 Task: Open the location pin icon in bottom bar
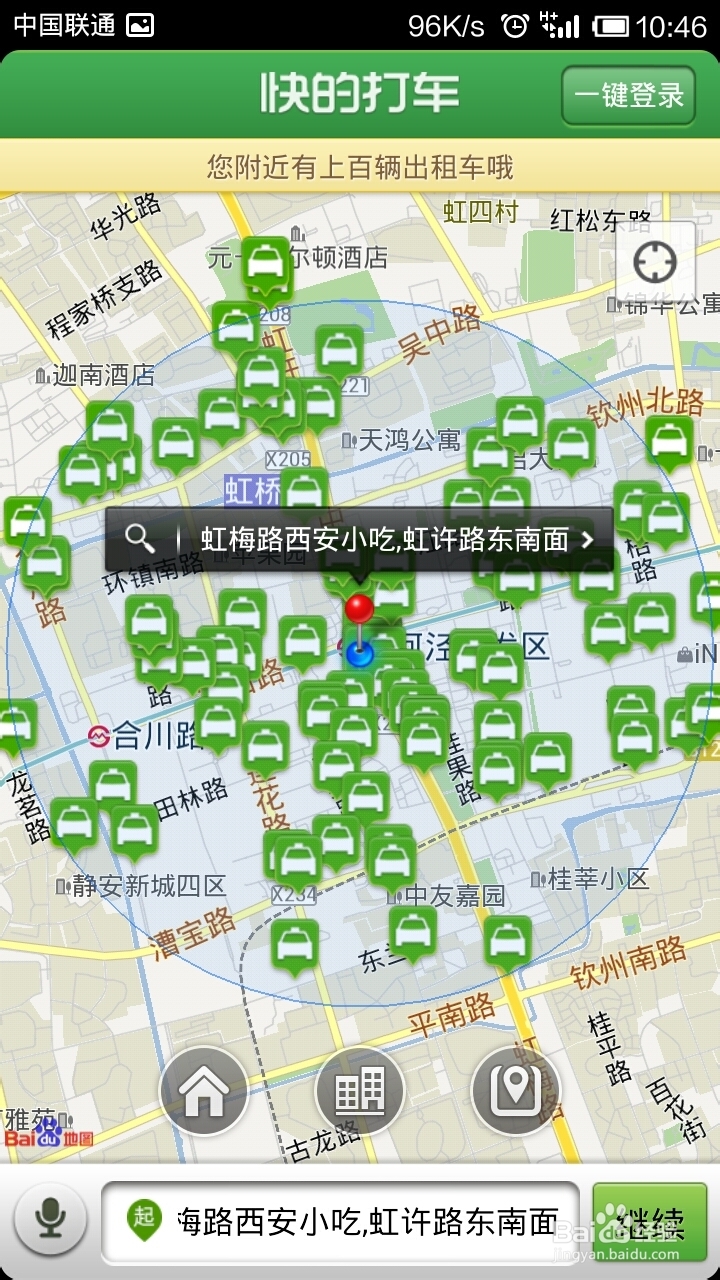pos(515,1090)
